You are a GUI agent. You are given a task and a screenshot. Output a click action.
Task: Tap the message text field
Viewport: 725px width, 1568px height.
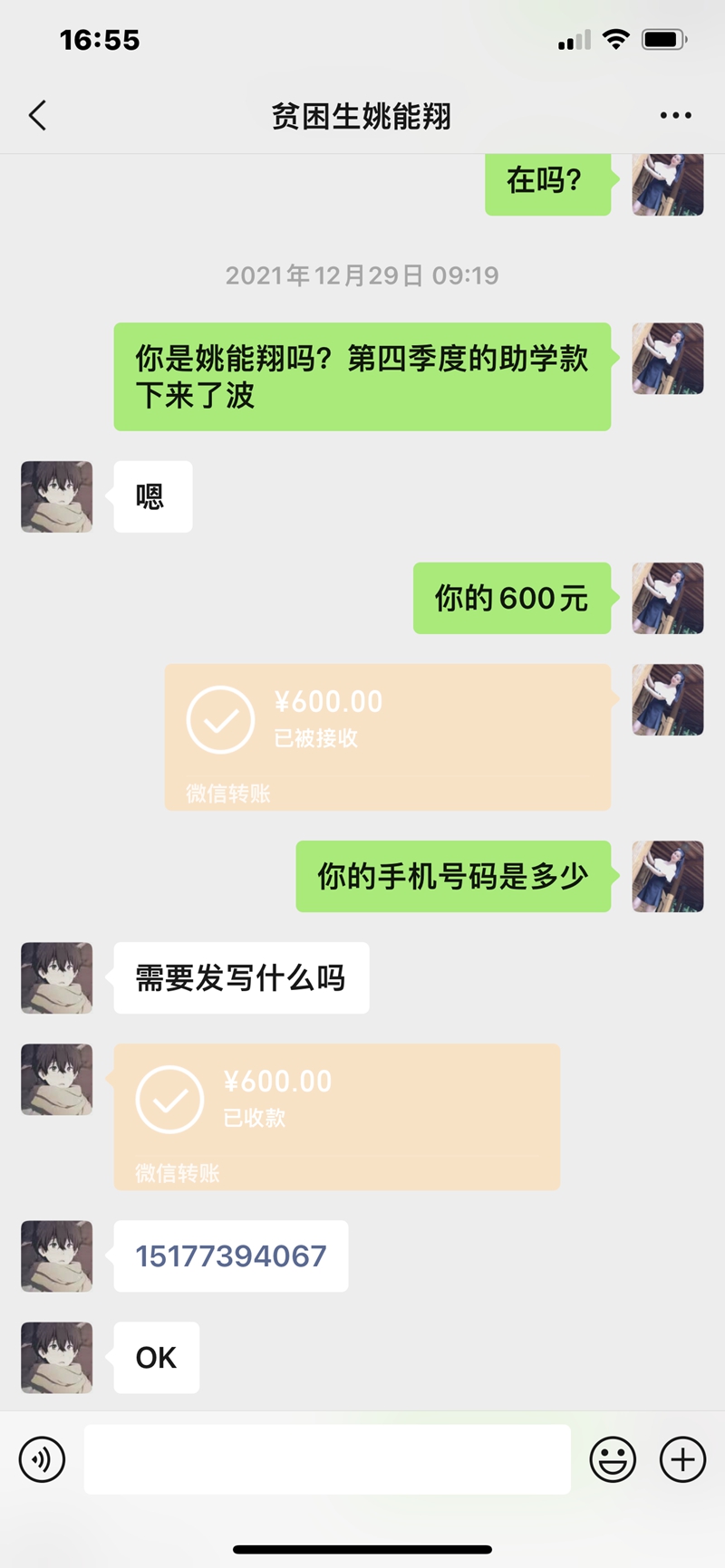[x=326, y=1459]
